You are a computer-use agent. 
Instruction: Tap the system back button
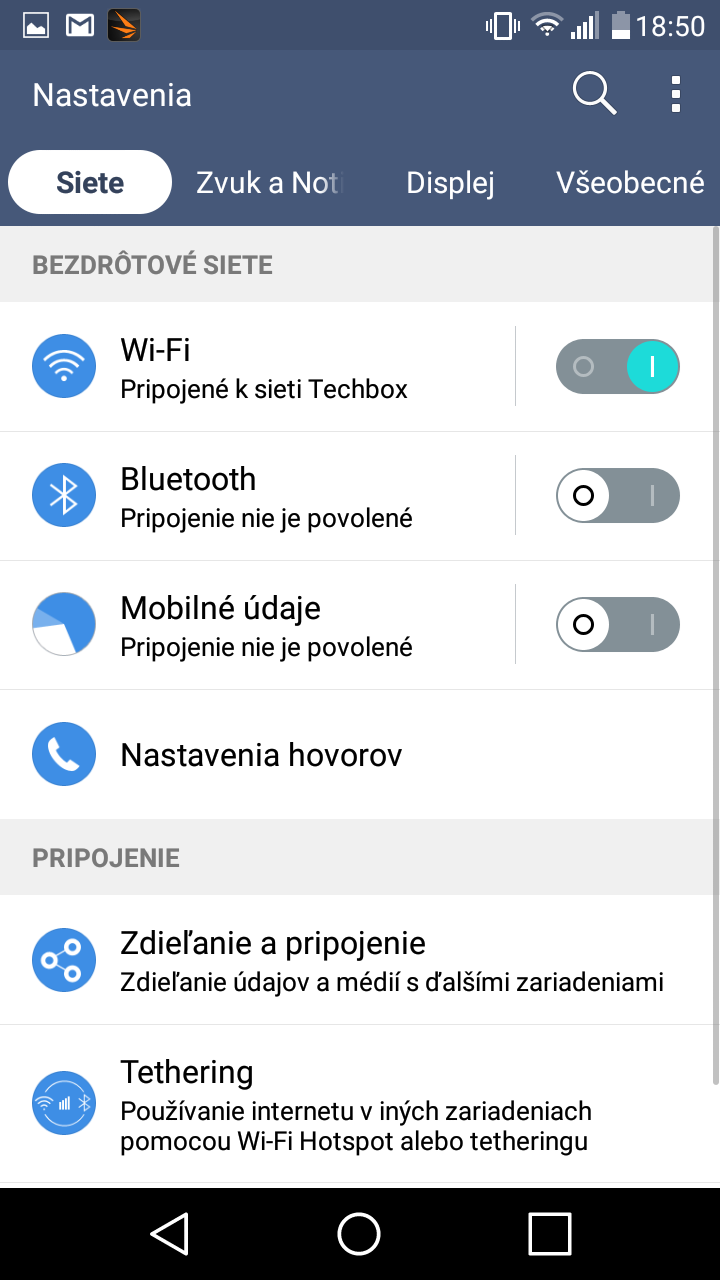click(x=170, y=1233)
